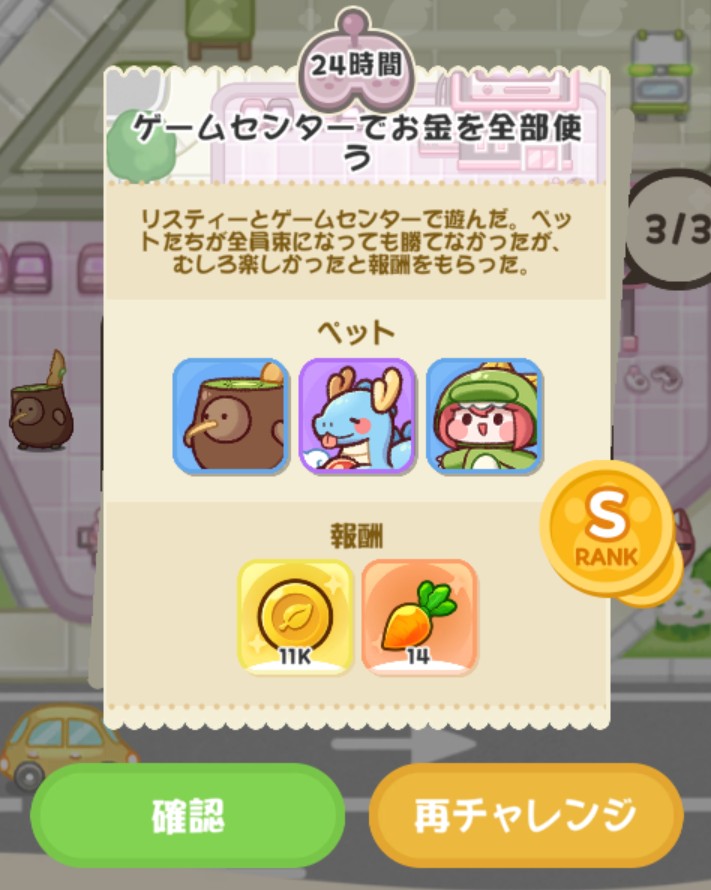
Task: Retry with the 再チャレンジ button
Action: (525, 815)
